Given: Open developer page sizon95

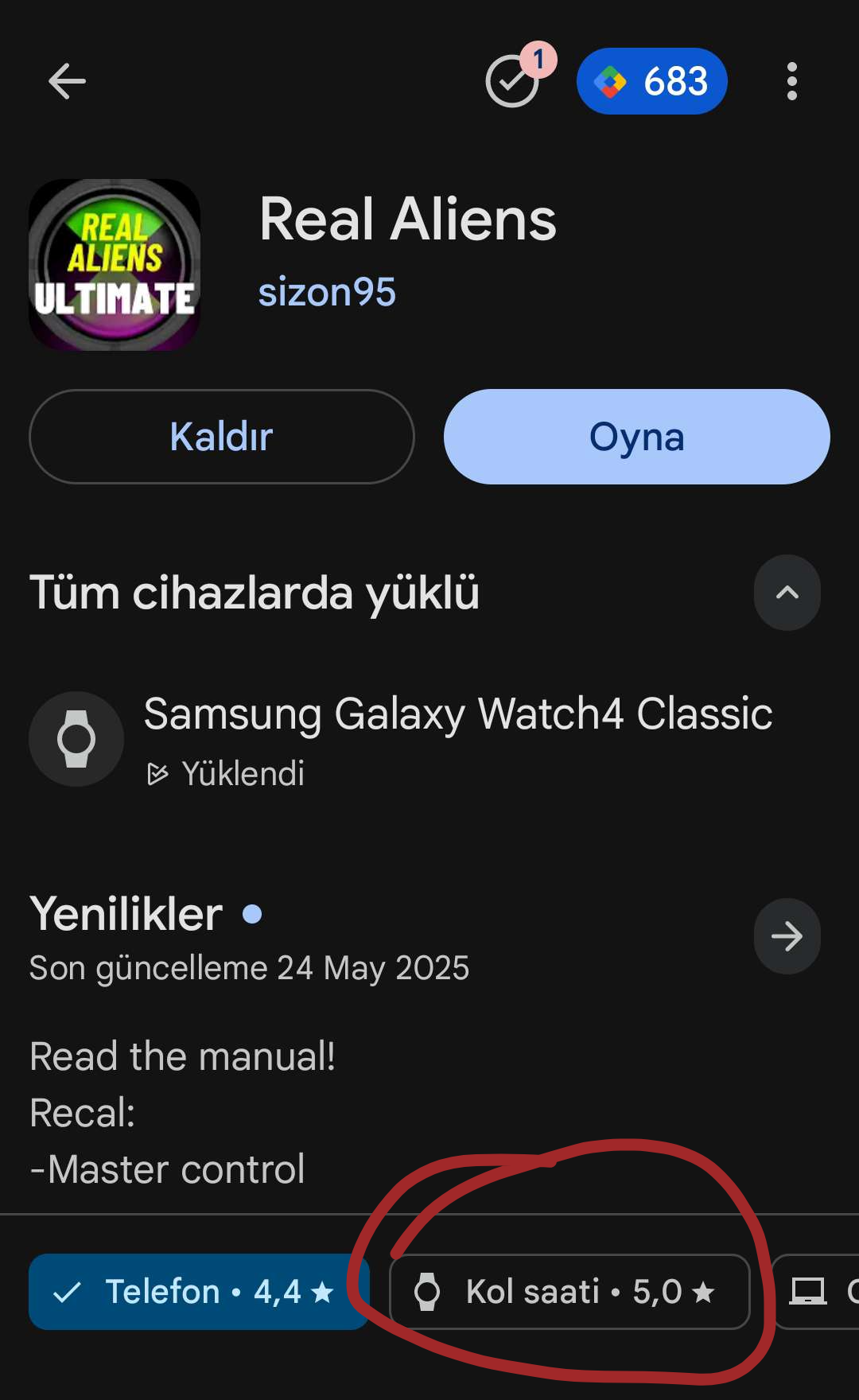Looking at the screenshot, I should point(327,292).
